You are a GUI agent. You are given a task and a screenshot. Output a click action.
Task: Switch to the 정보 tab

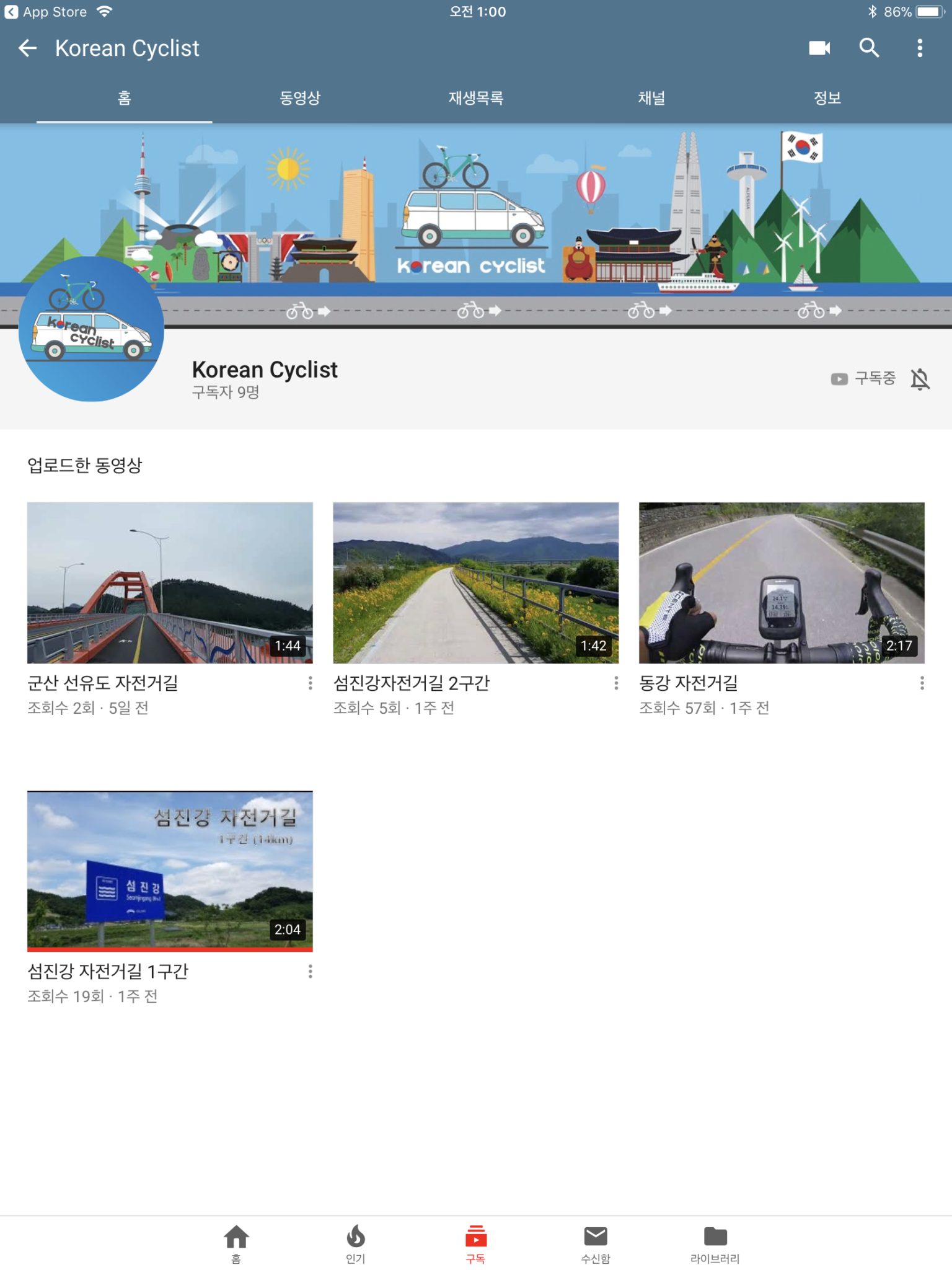827,98
